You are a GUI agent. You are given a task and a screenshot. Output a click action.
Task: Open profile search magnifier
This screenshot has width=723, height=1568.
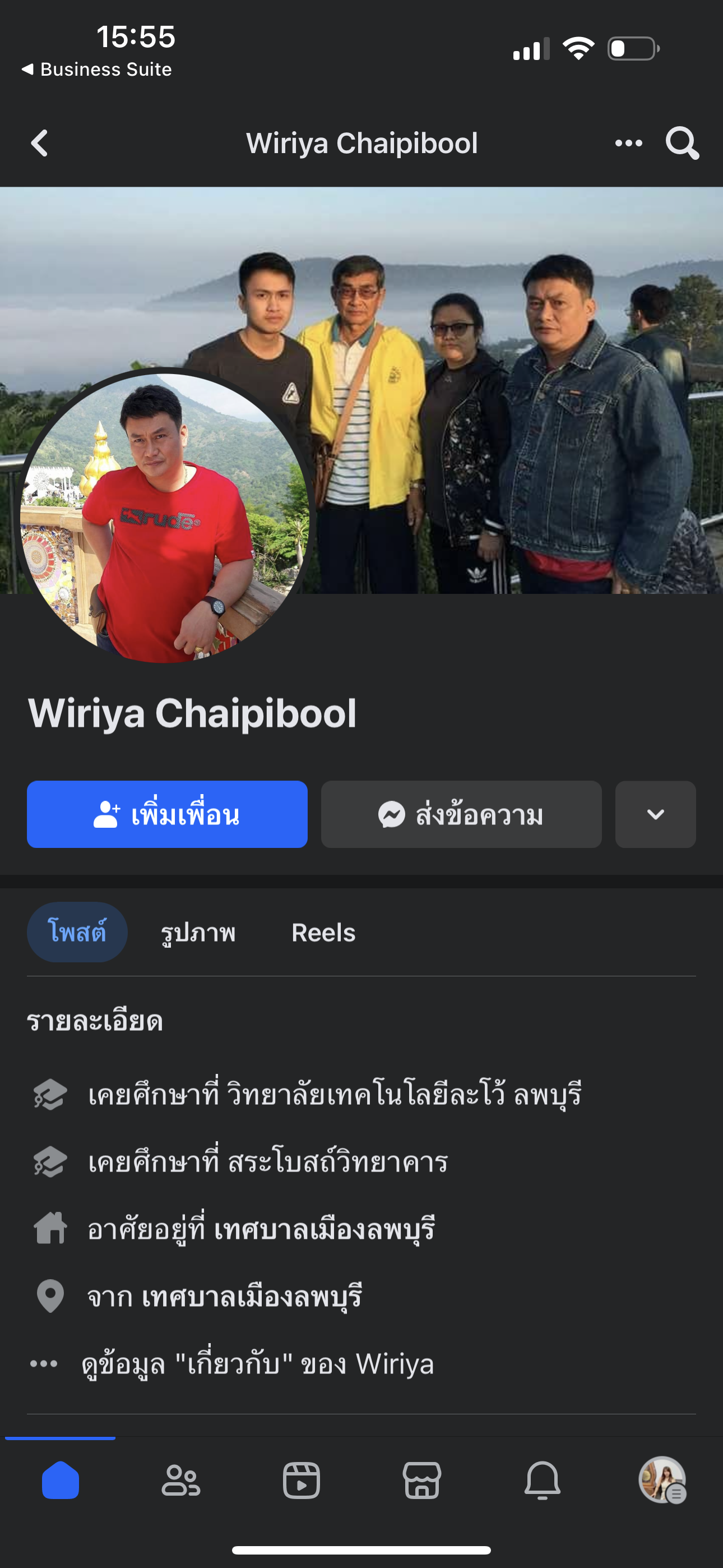pyautogui.click(x=682, y=144)
